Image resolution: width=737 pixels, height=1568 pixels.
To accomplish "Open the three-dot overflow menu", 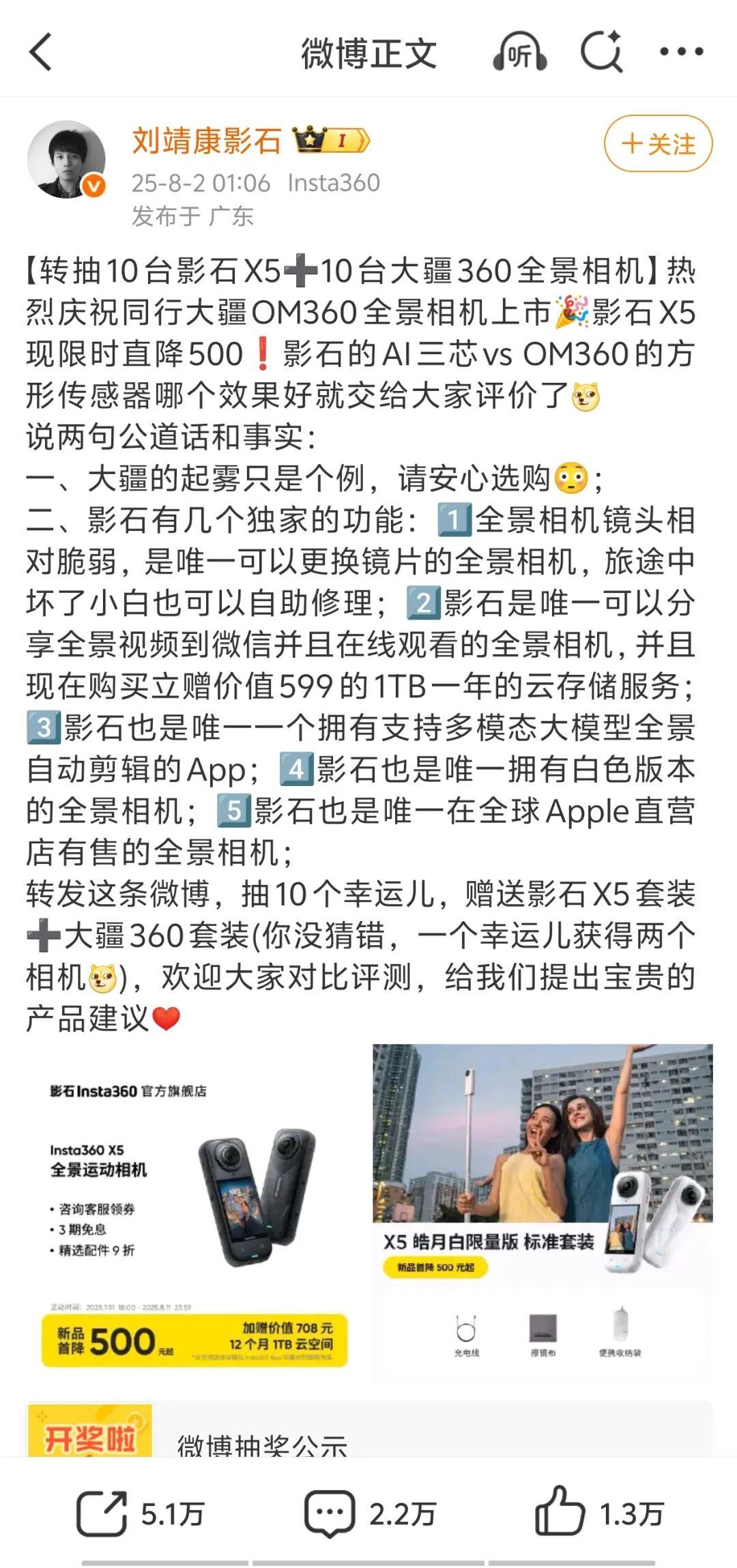I will pyautogui.click(x=681, y=52).
